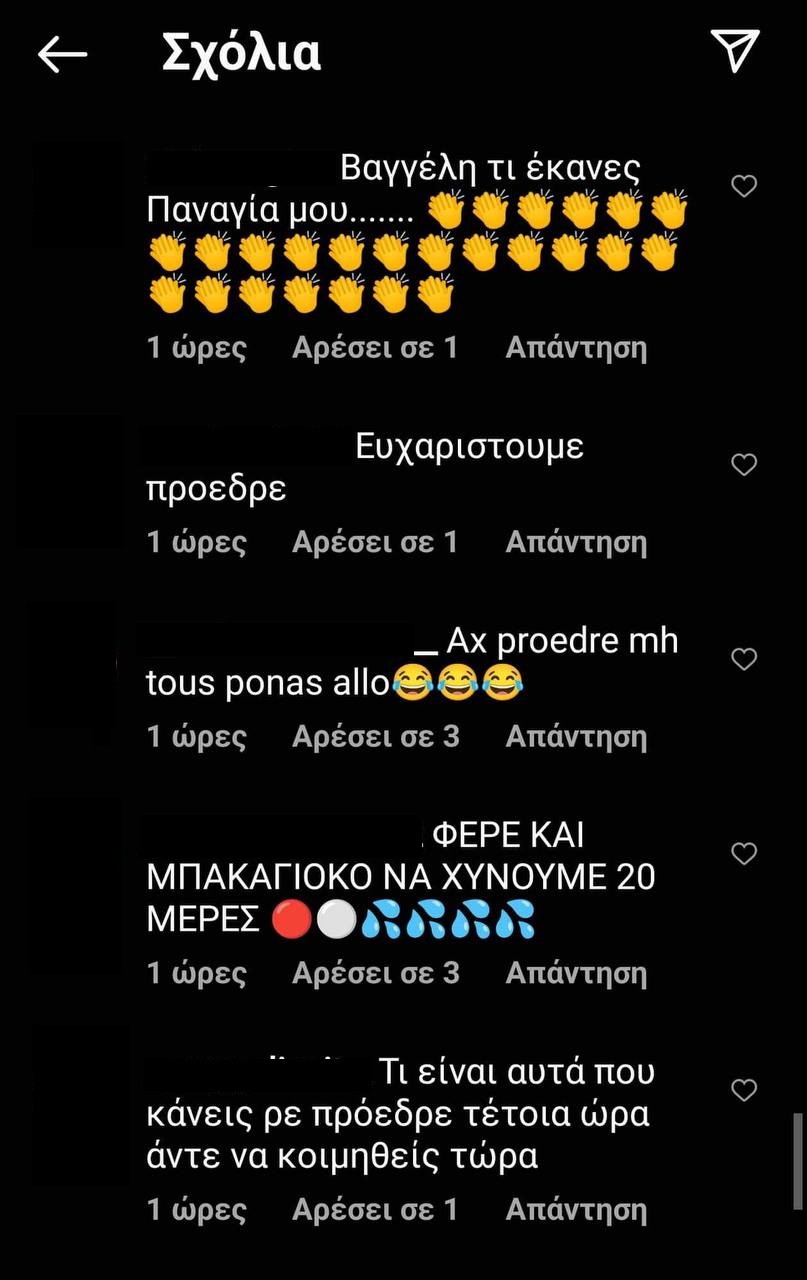Open likes on the "Βαγγέλη τι έκανες" comment
807x1280 pixels.
click(374, 348)
